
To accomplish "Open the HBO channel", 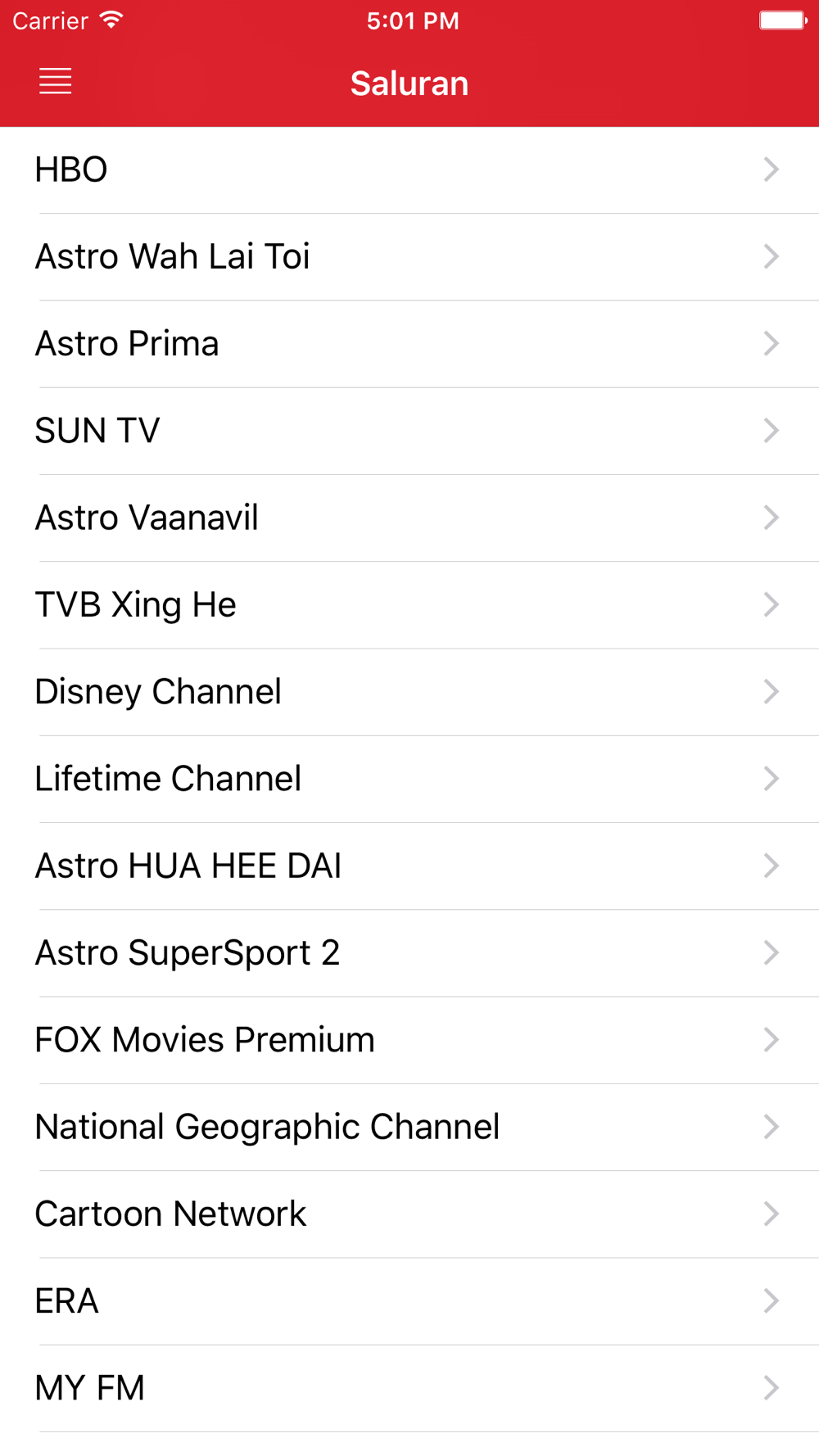I will [409, 170].
